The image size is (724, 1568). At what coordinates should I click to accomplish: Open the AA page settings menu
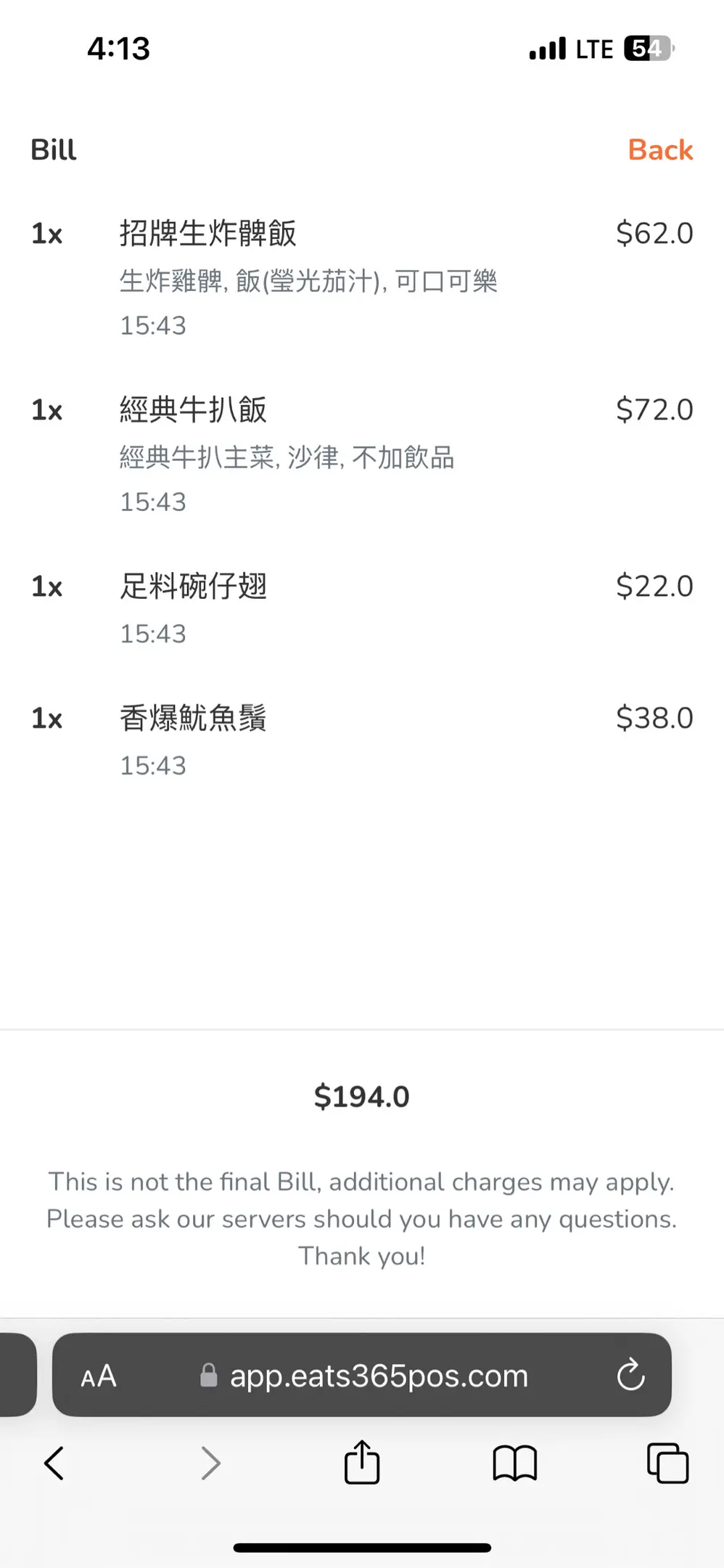(x=99, y=1376)
